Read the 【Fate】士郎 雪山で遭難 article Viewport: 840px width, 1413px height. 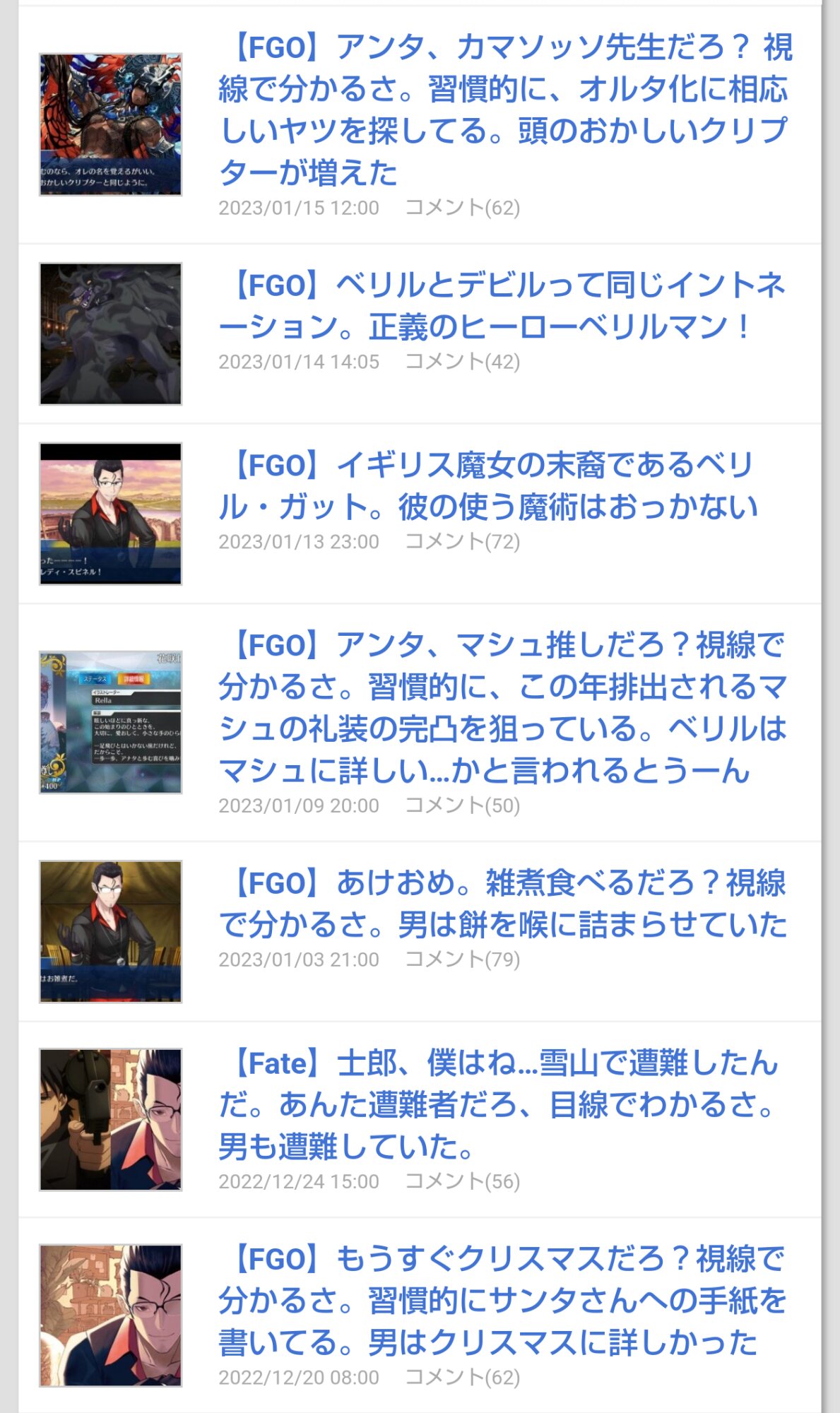coord(497,1104)
